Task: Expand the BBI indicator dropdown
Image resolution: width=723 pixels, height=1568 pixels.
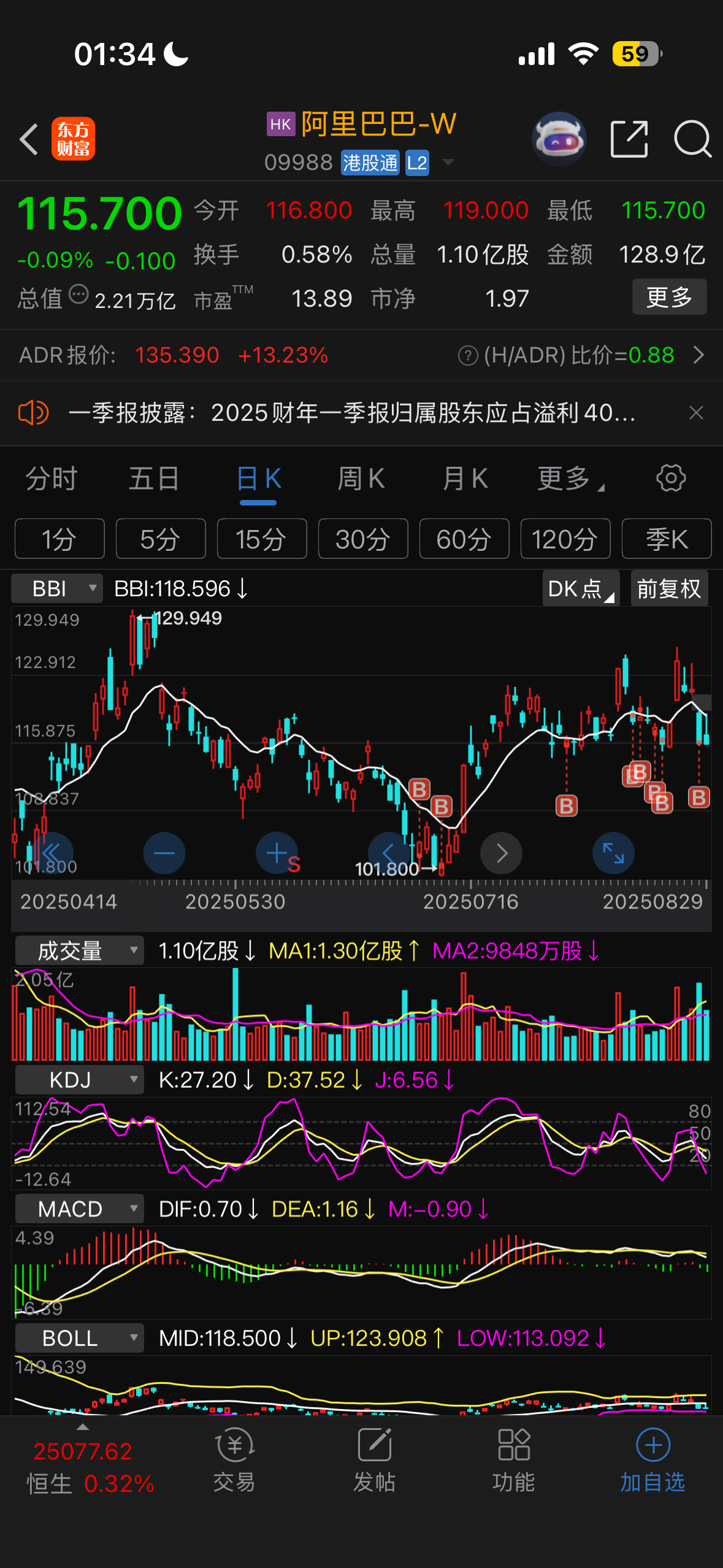Action: [x=56, y=588]
